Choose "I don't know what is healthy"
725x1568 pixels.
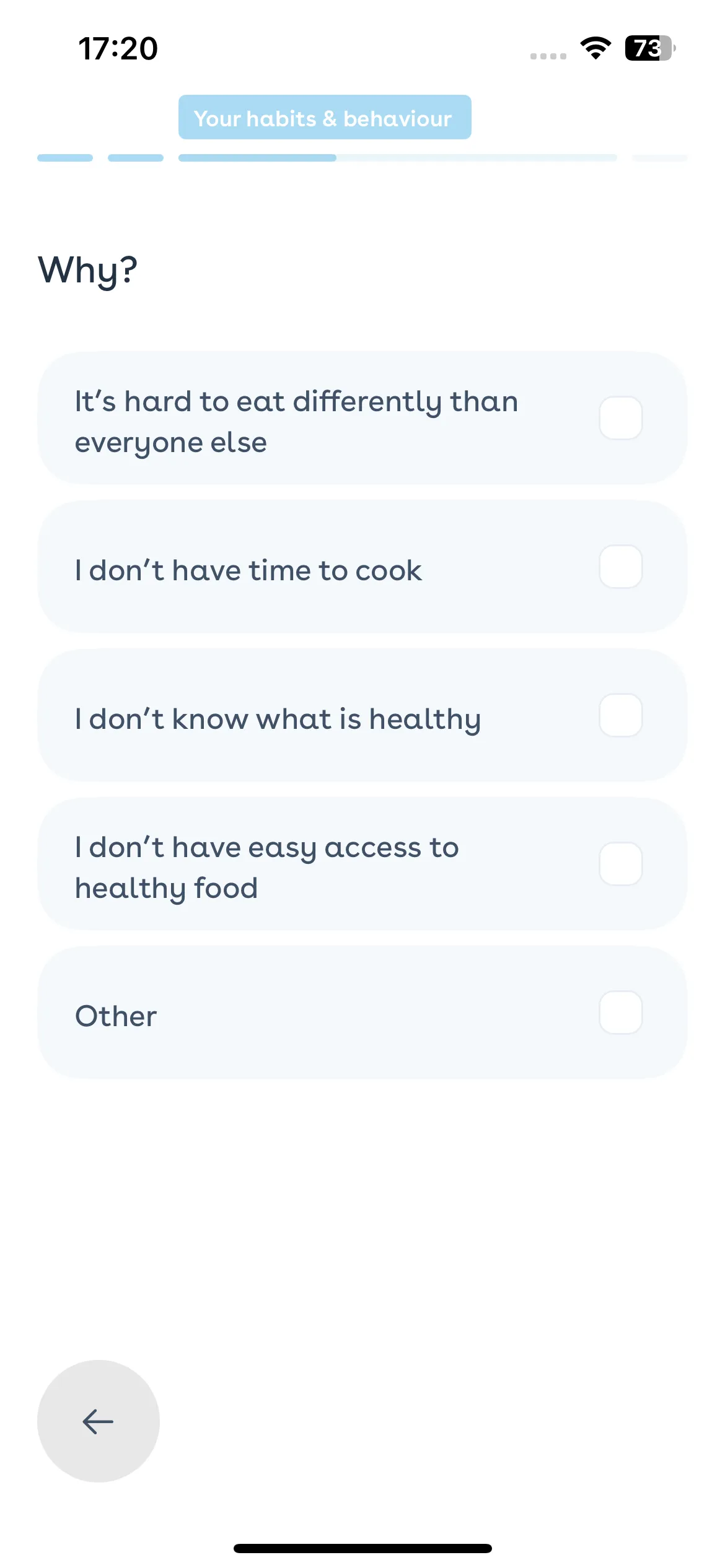362,715
